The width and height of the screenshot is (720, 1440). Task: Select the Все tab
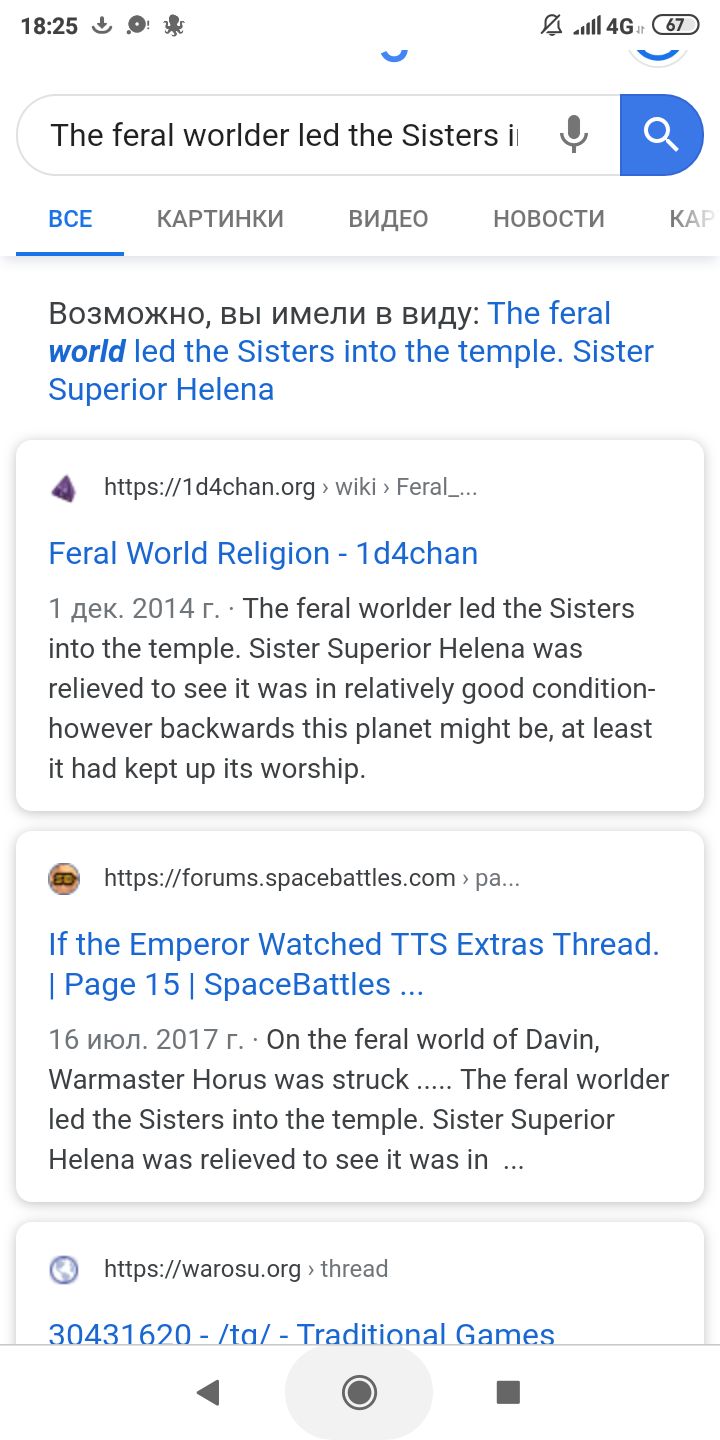(x=70, y=219)
